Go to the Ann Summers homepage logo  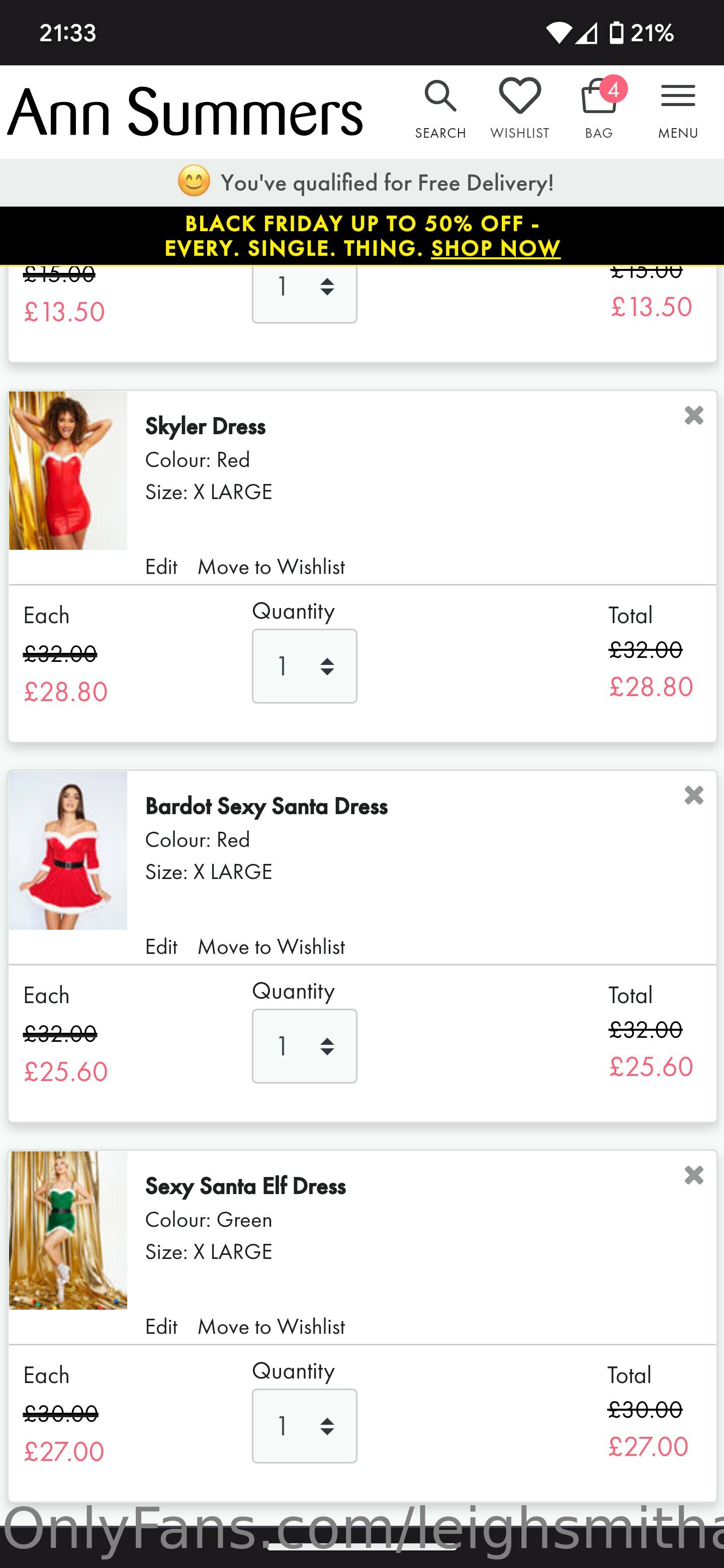pyautogui.click(x=185, y=112)
